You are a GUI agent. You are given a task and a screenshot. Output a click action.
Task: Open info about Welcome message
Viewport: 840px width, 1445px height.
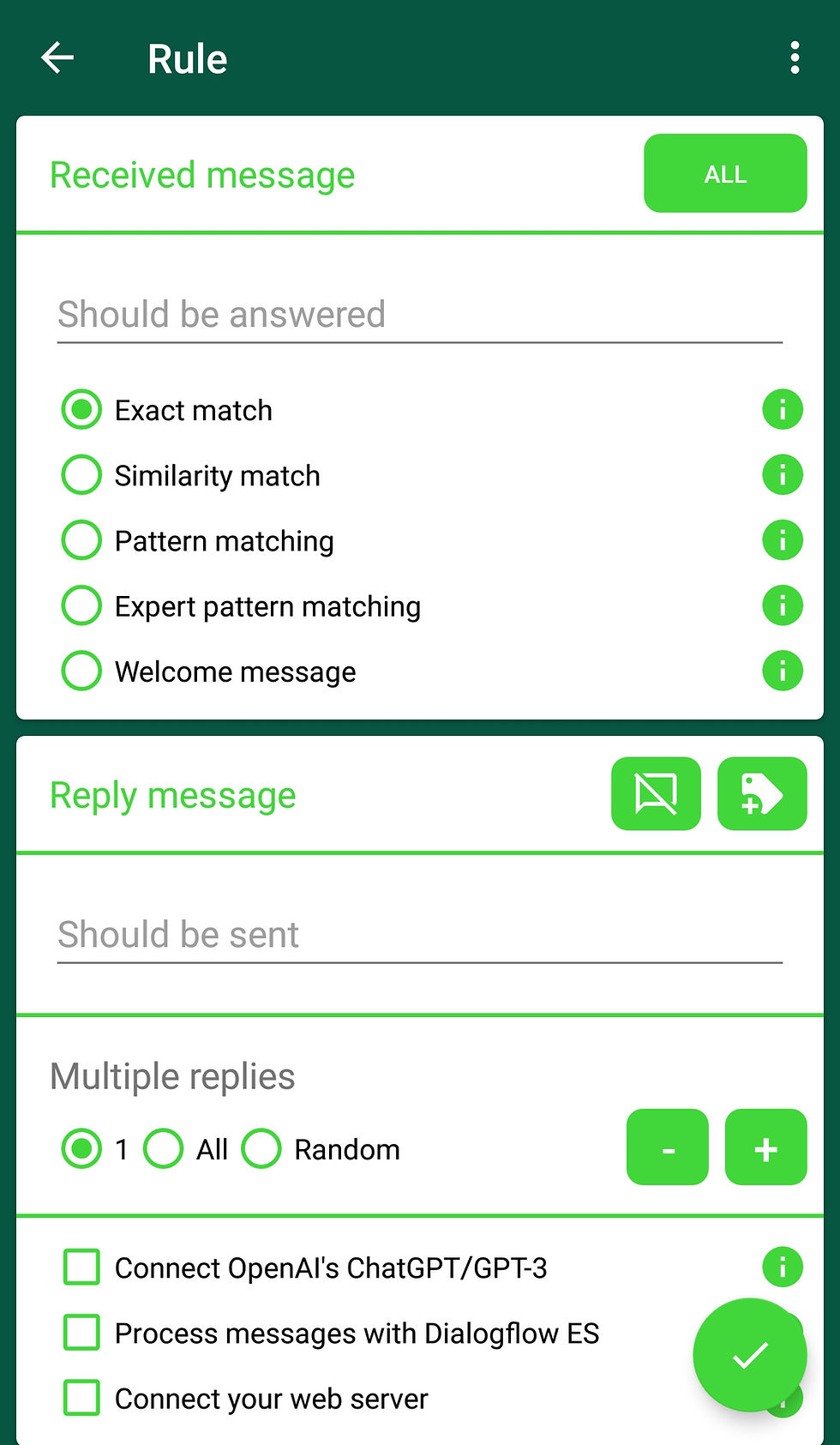[x=781, y=671]
